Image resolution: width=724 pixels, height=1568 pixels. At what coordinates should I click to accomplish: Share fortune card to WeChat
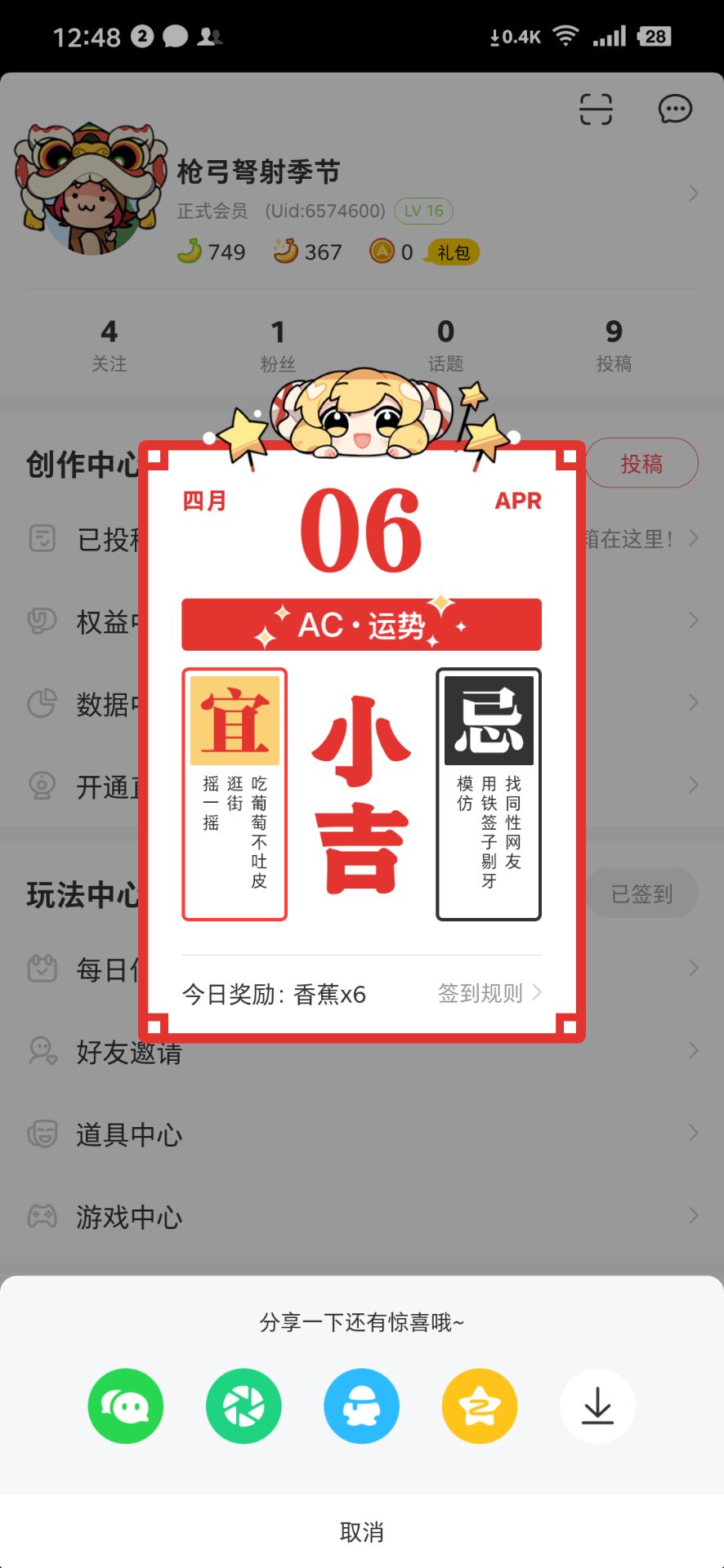pyautogui.click(x=126, y=1405)
